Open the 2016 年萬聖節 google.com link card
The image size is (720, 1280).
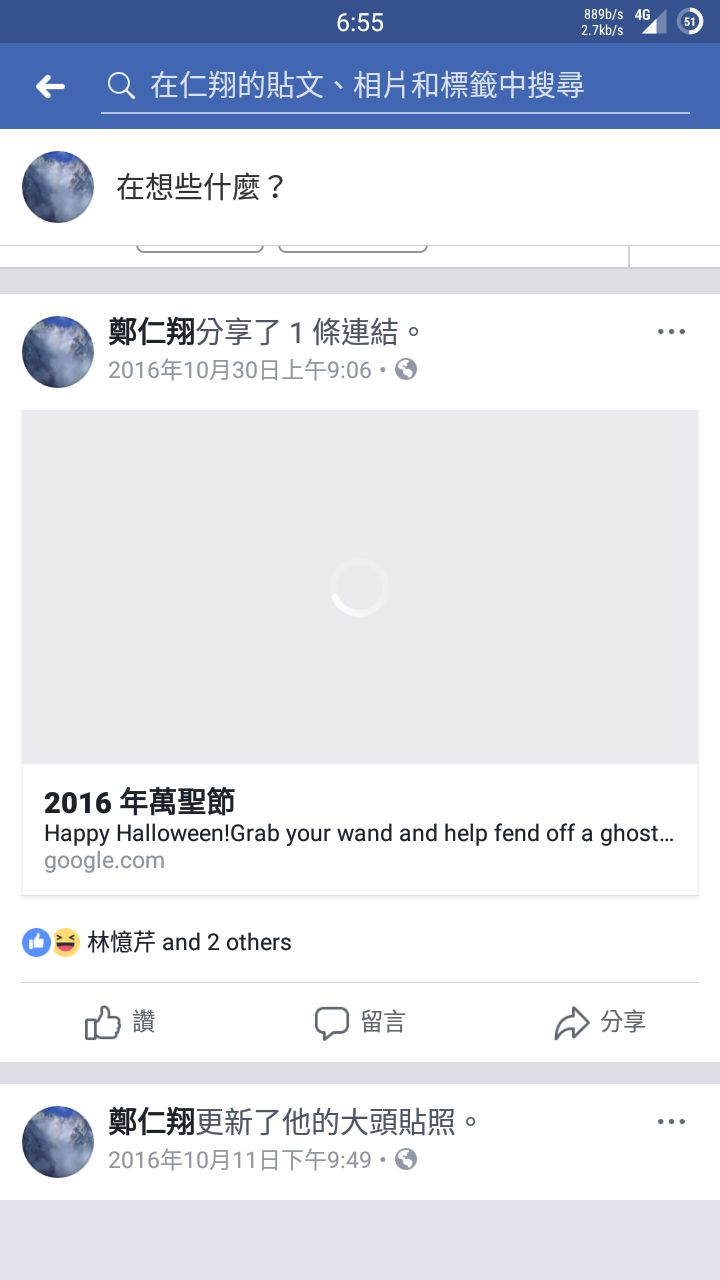point(360,652)
